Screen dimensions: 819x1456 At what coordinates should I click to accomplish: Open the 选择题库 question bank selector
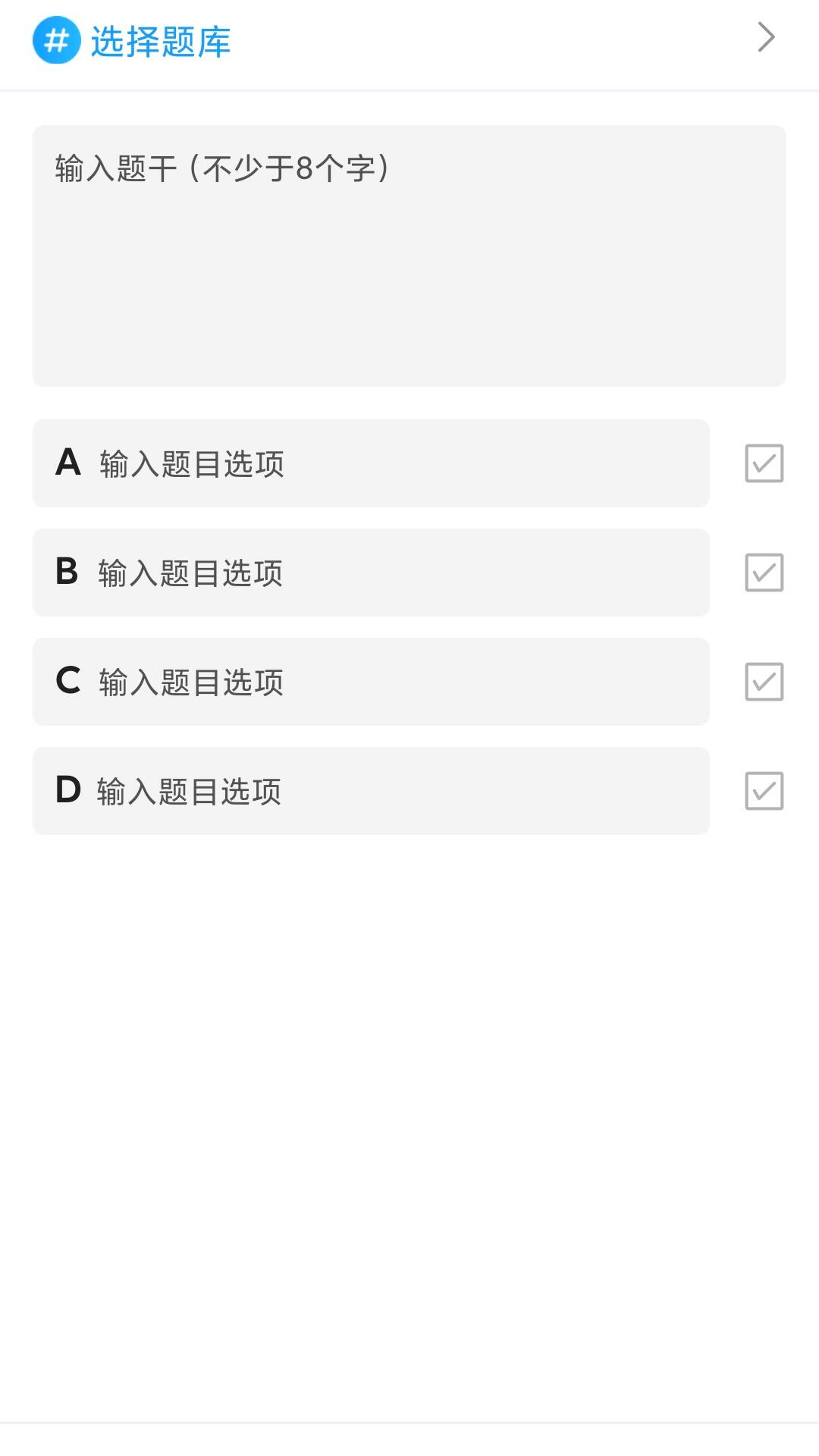(409, 41)
